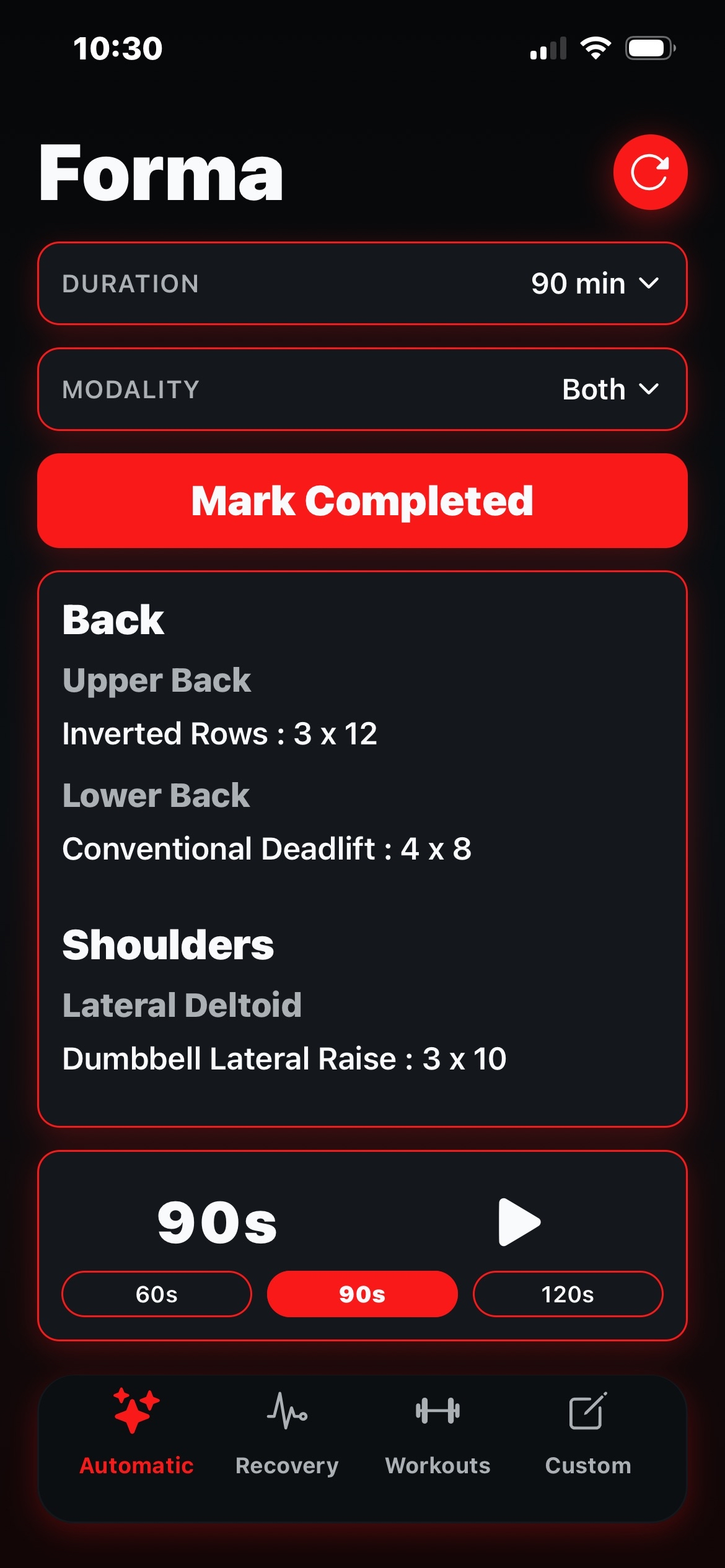
Task: Open the Modality dropdown showing Both
Action: [x=607, y=390]
